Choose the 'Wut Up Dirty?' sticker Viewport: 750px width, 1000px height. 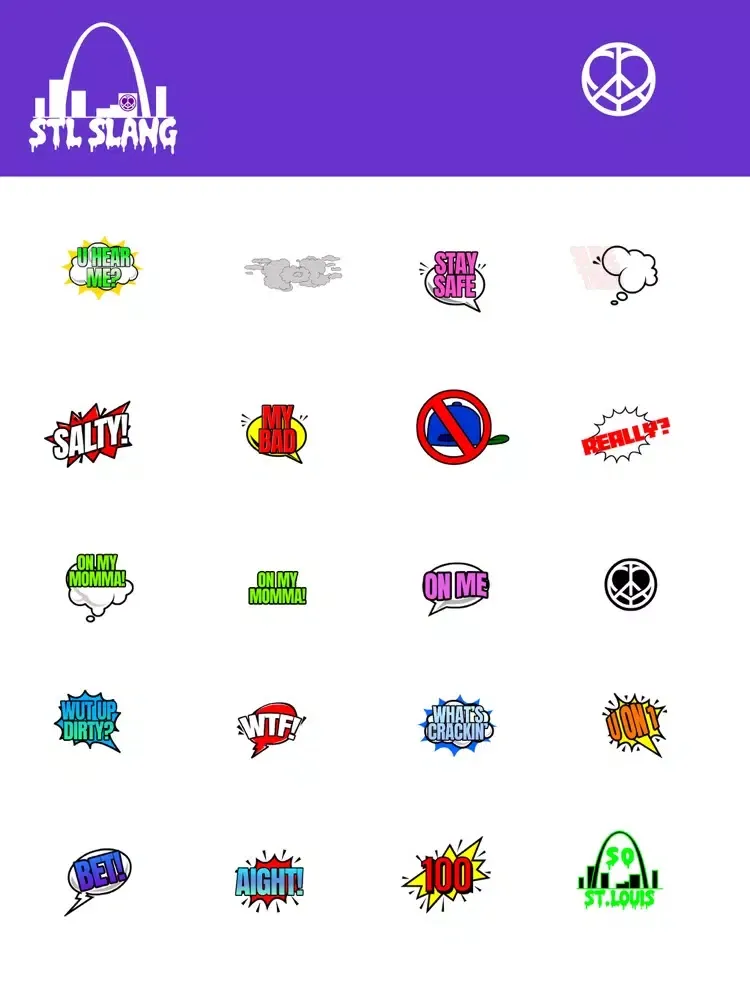coord(89,721)
